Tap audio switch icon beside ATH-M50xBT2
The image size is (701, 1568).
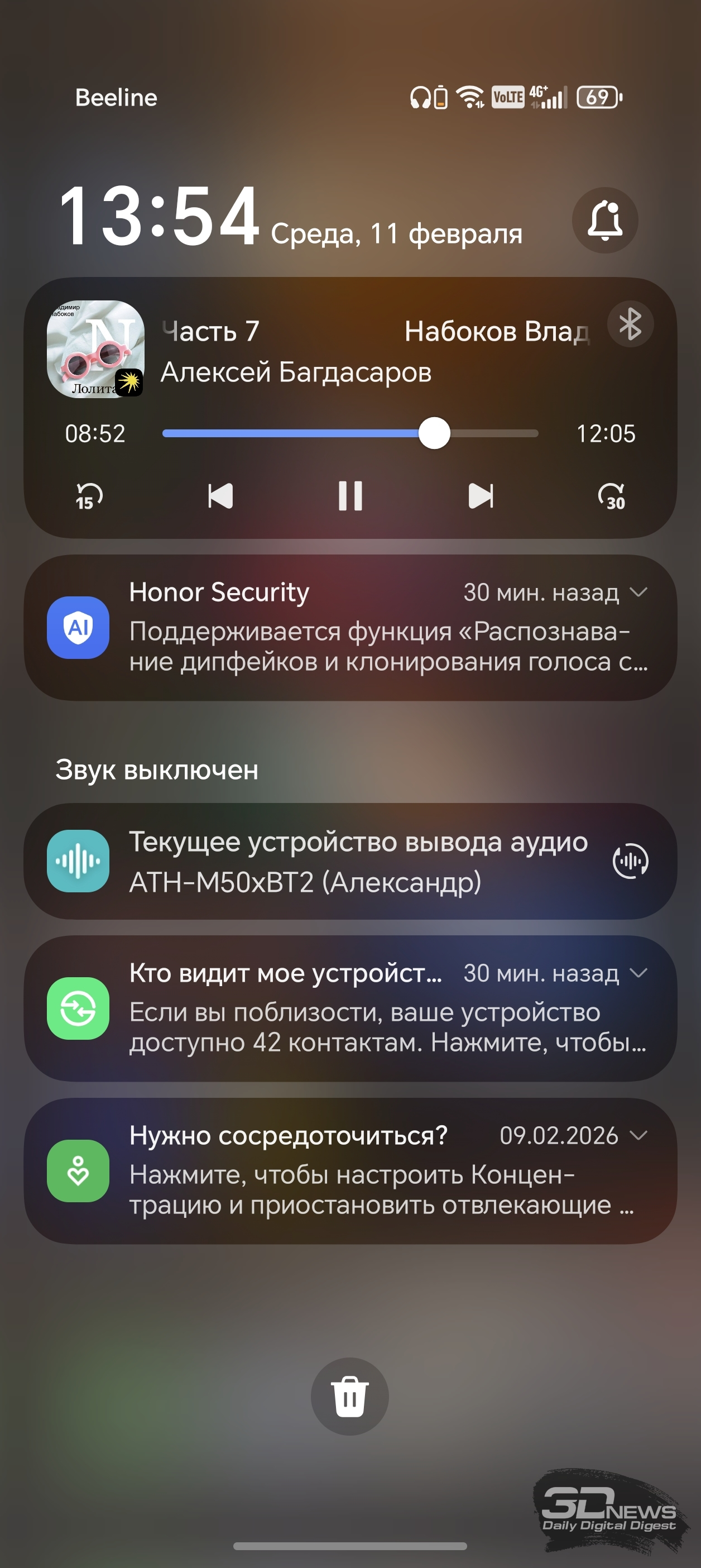[x=630, y=861]
